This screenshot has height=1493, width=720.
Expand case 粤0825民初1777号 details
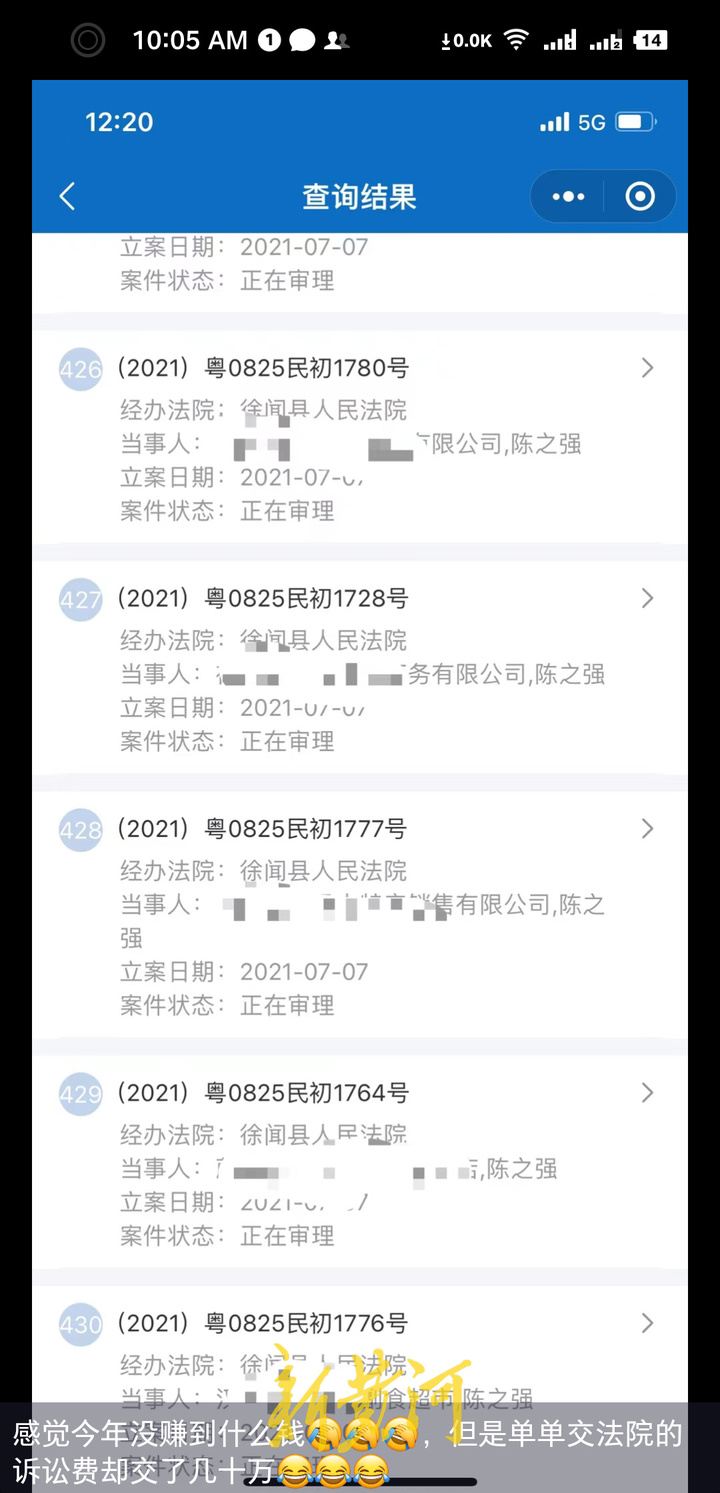tap(647, 828)
